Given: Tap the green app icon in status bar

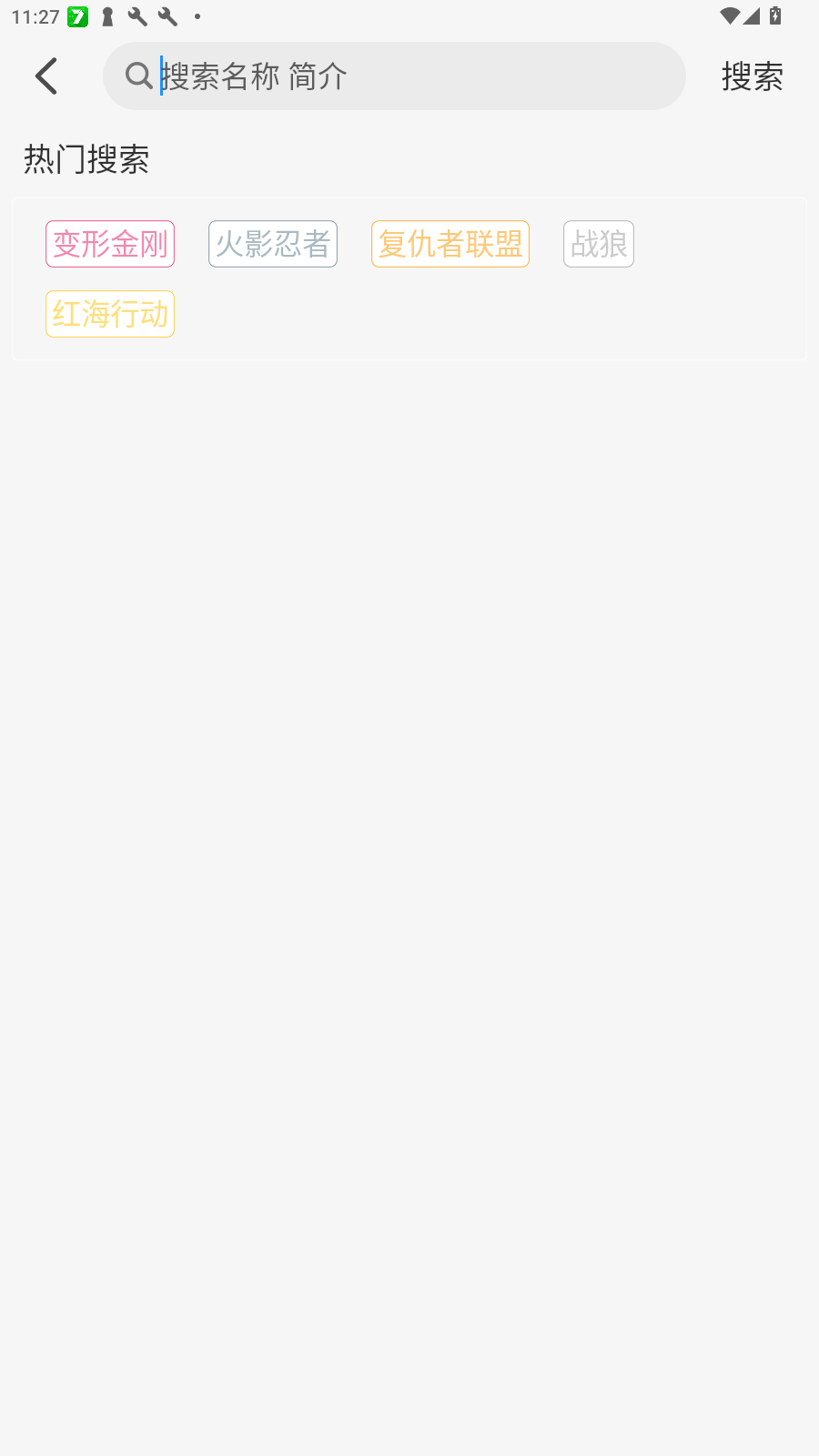Looking at the screenshot, I should (78, 15).
